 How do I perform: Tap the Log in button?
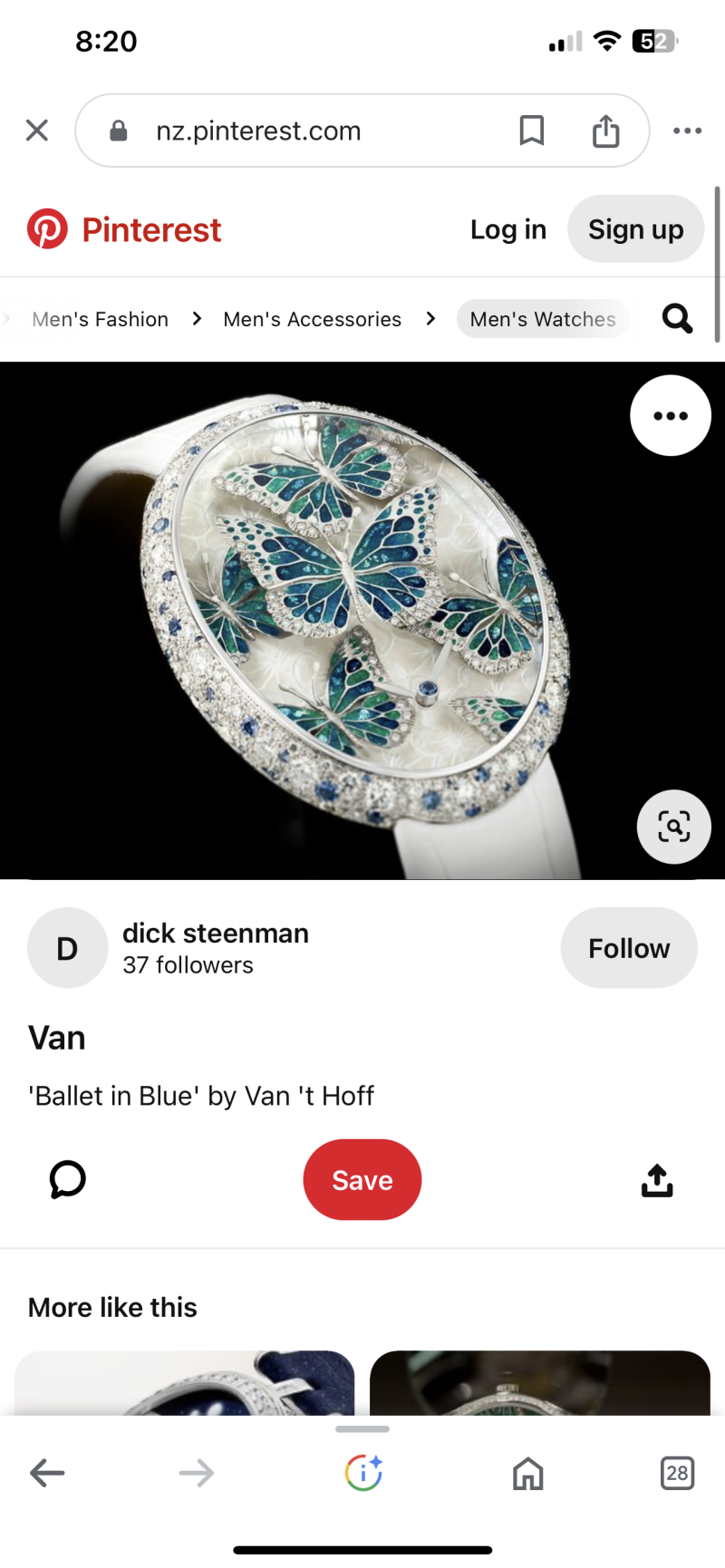(x=507, y=229)
